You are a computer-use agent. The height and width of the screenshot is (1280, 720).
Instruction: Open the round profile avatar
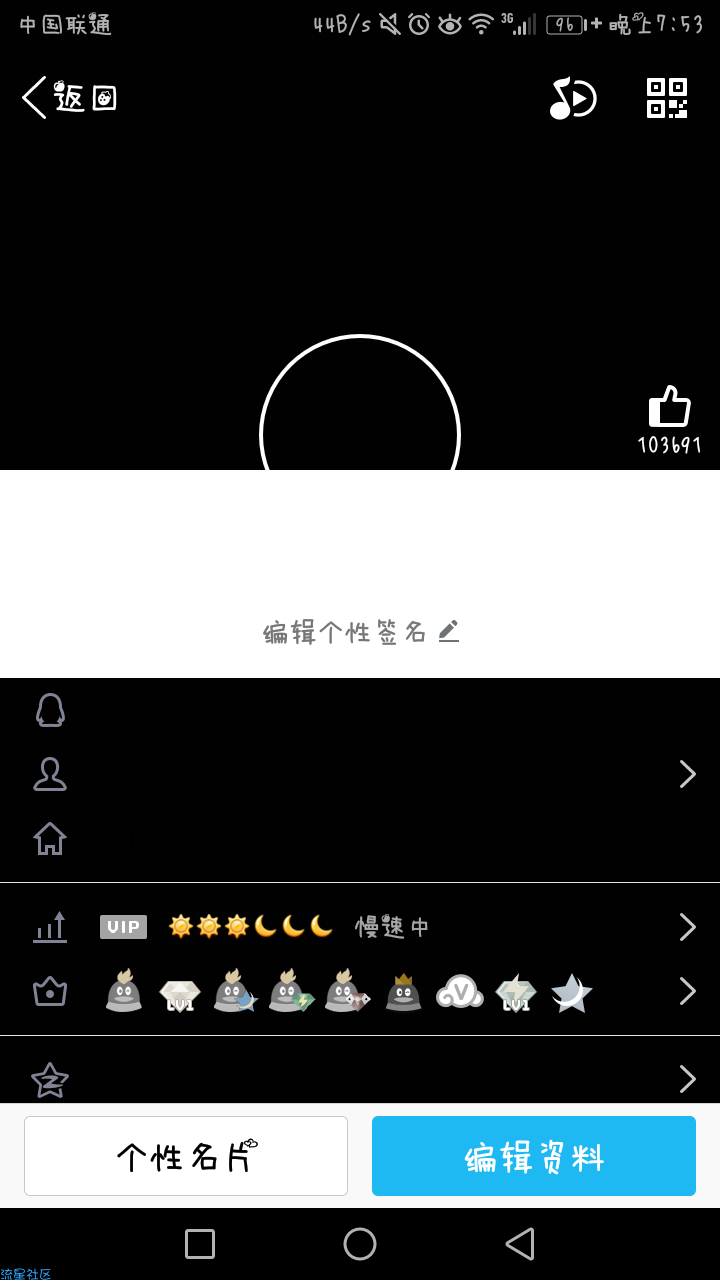360,420
